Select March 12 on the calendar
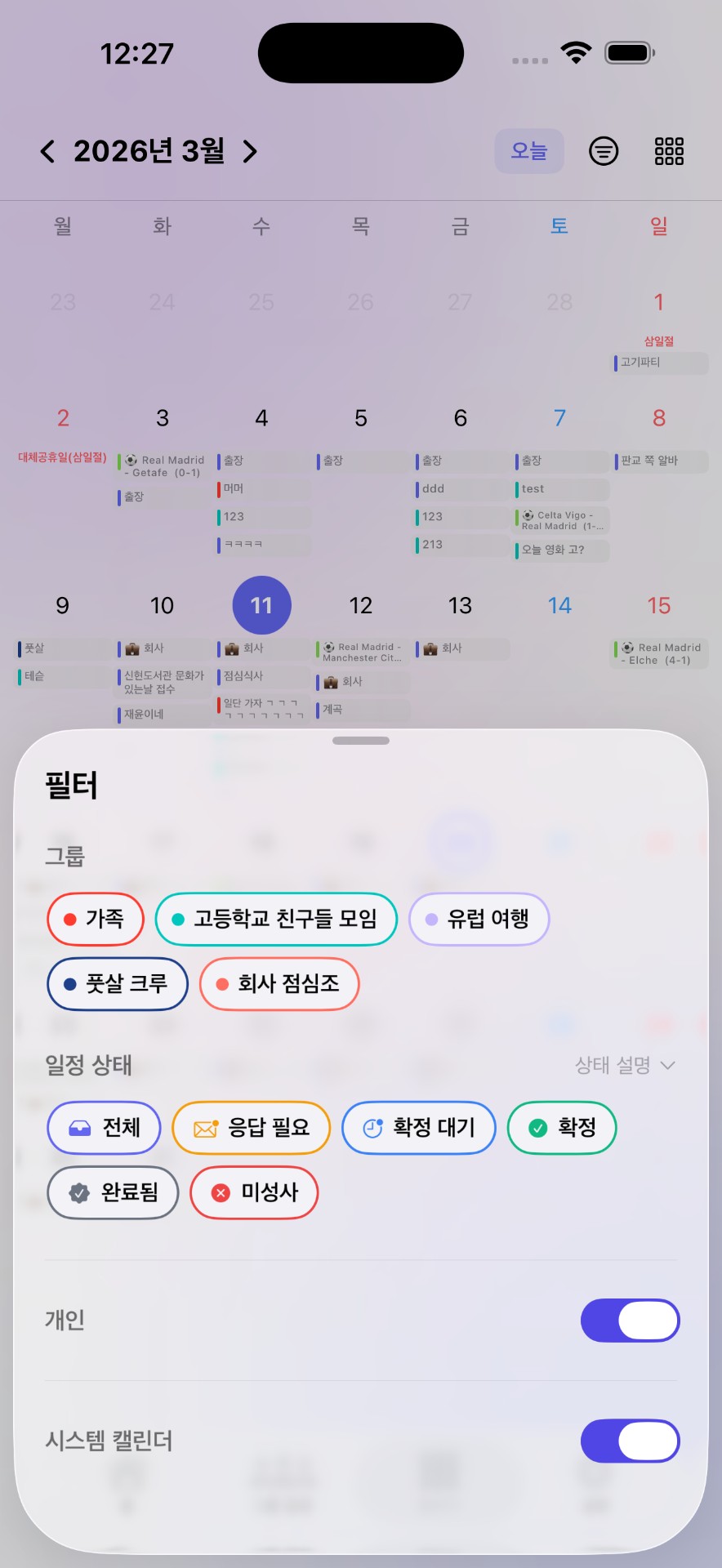Viewport: 722px width, 1568px height. pos(360,605)
